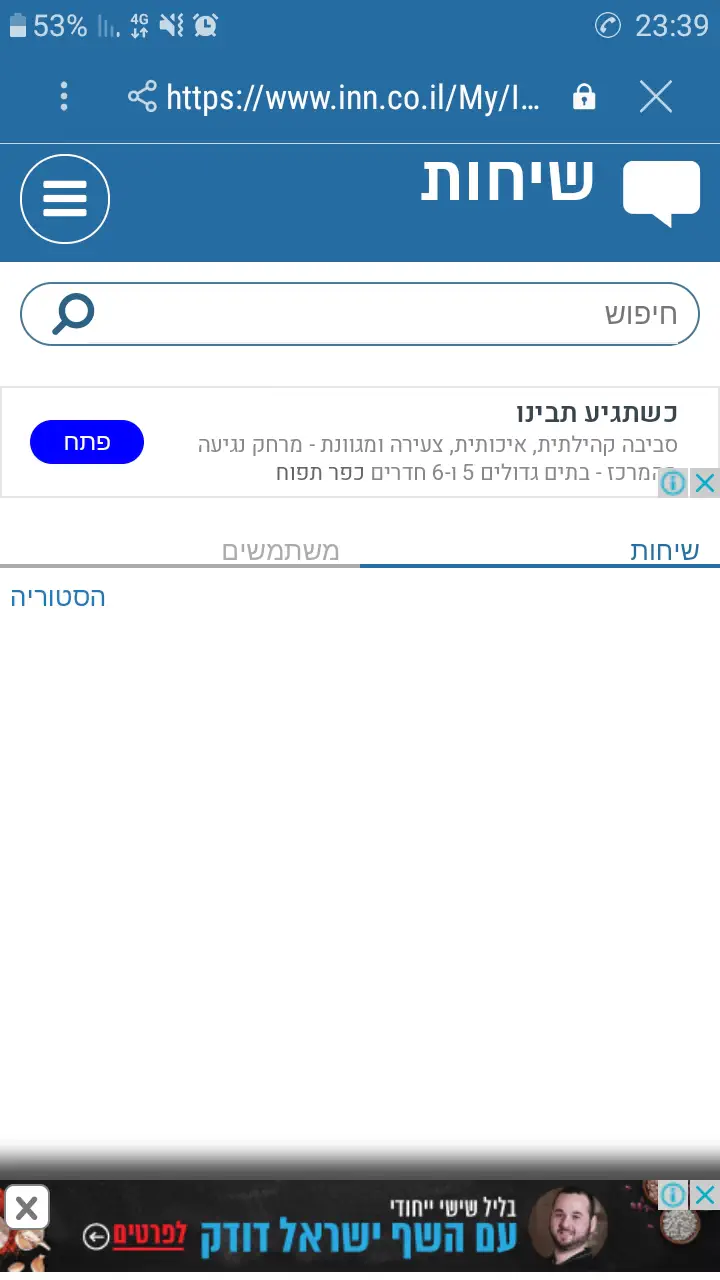Viewport: 720px width, 1280px height.
Task: Open the הסטוריה link
Action: [x=58, y=598]
